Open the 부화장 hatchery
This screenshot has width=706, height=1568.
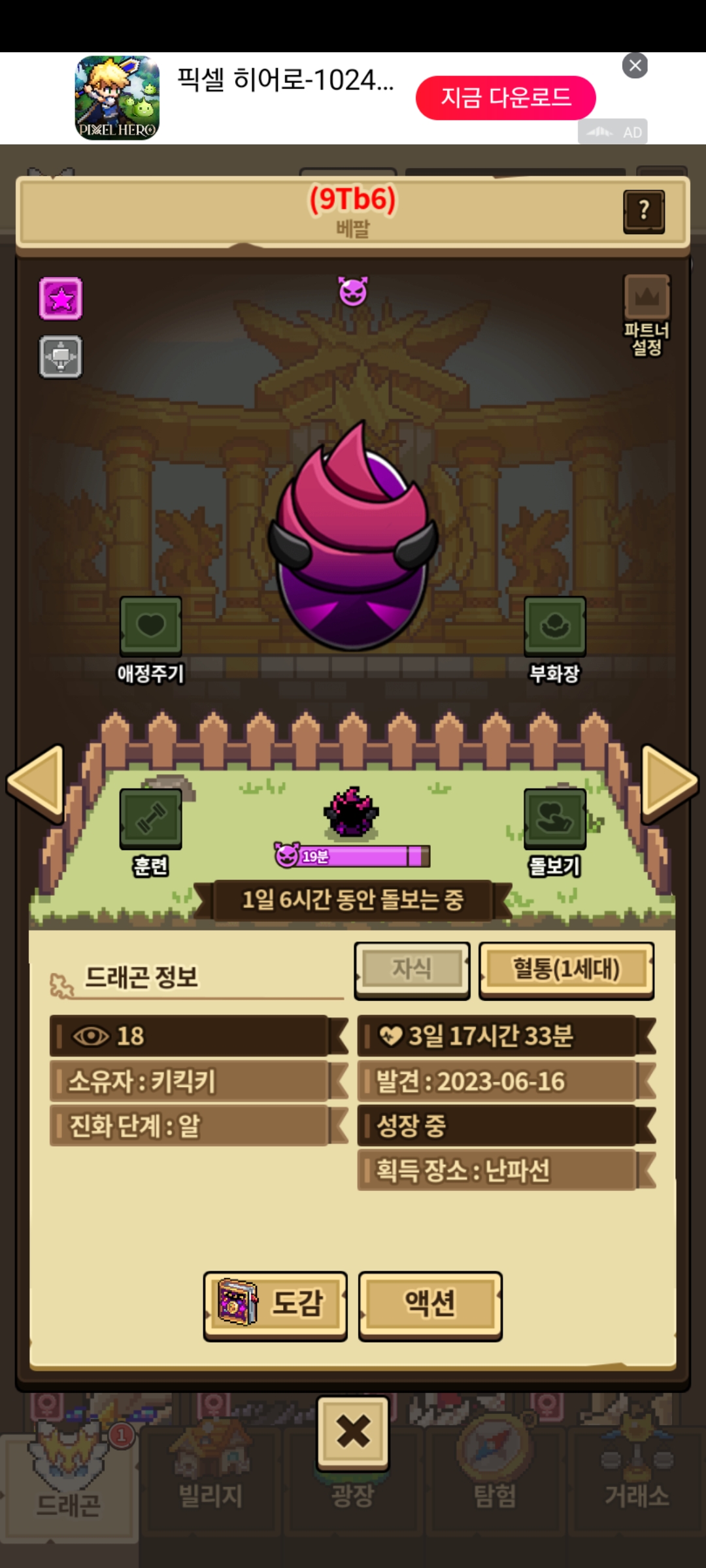[x=554, y=640]
